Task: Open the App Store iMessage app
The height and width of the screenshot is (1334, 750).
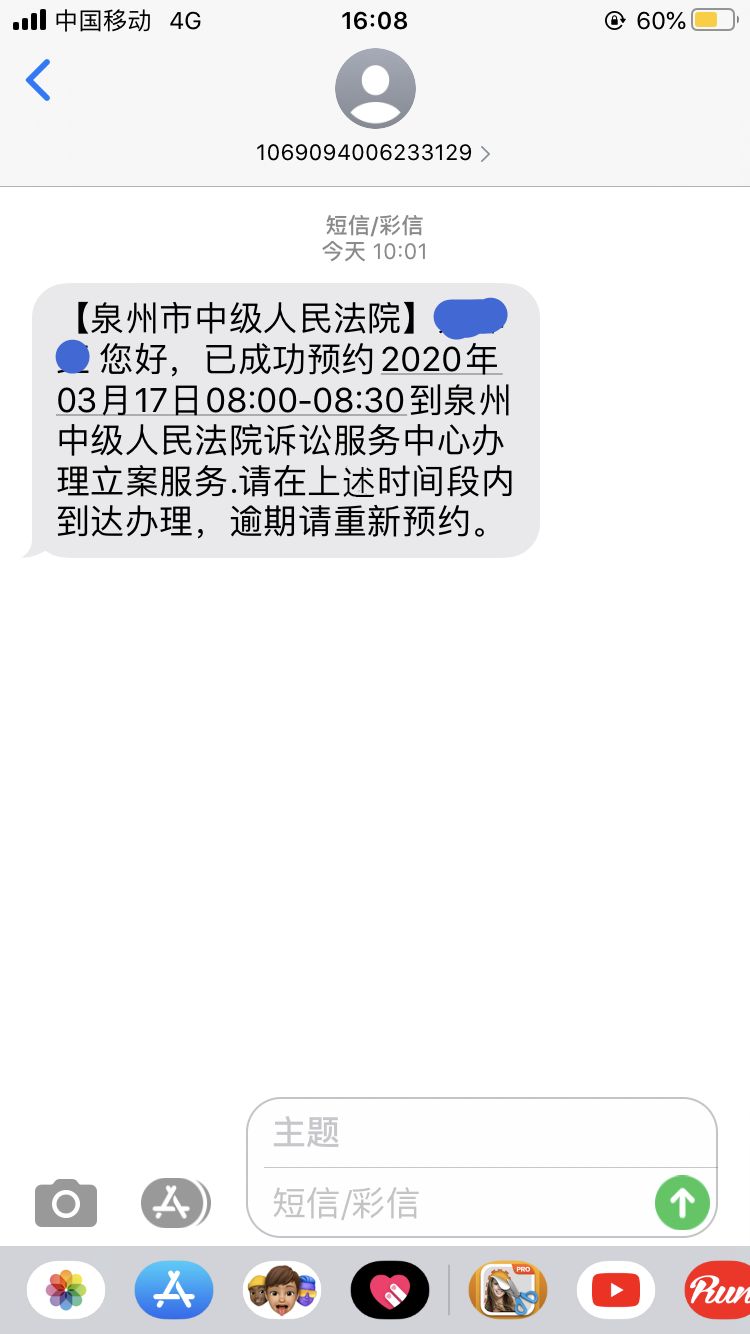Action: pyautogui.click(x=174, y=1290)
